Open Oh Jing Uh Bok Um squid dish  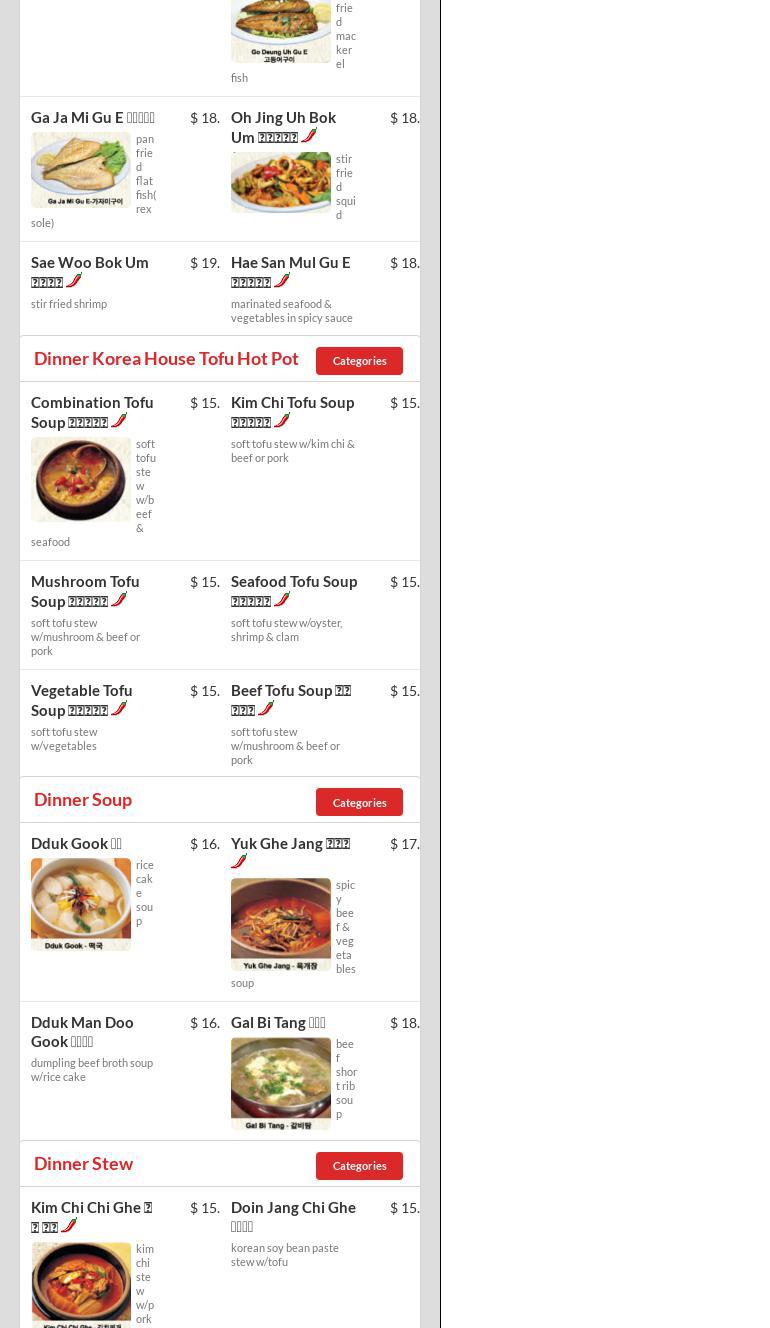[x=283, y=127]
